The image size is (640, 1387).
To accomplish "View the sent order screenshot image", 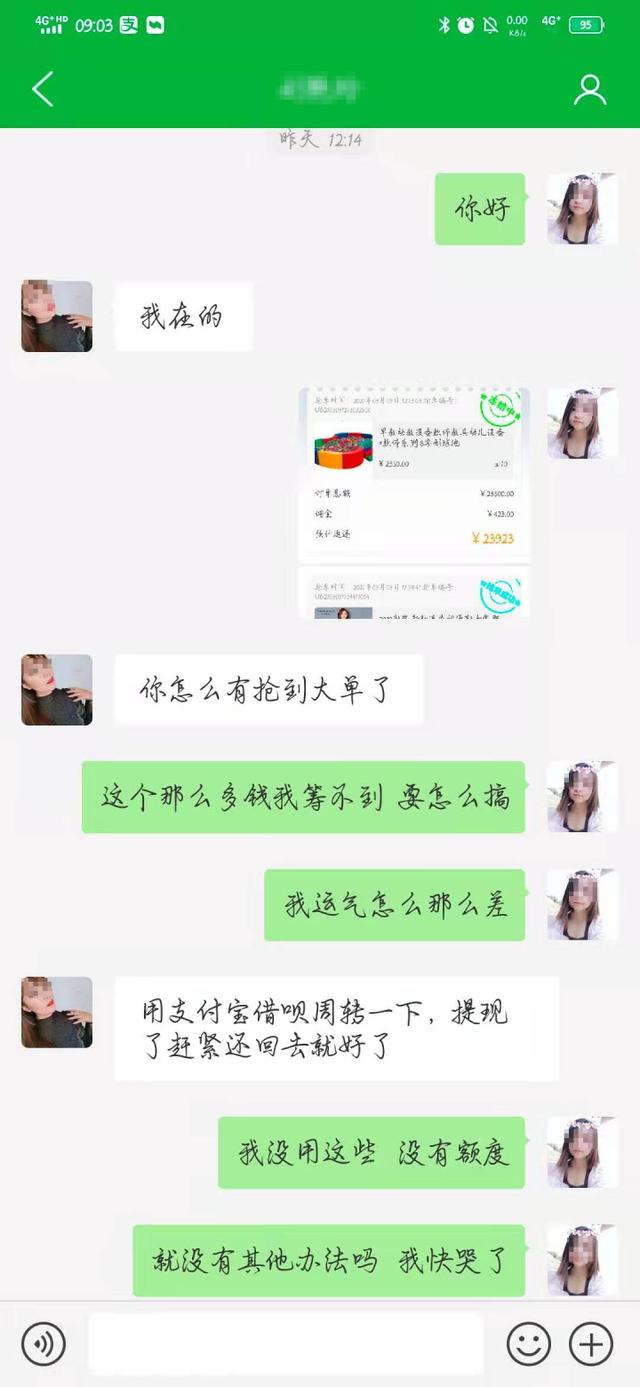I will tap(415, 502).
